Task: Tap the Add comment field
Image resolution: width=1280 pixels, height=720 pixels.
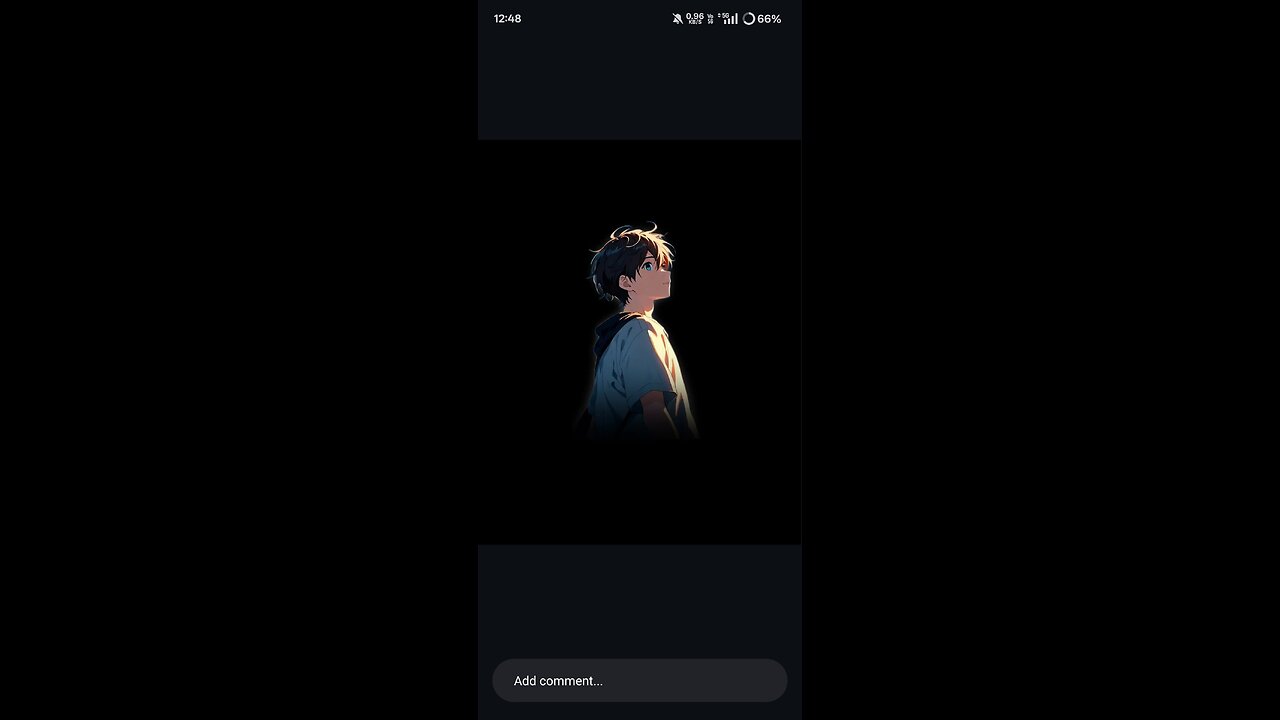Action: click(639, 680)
